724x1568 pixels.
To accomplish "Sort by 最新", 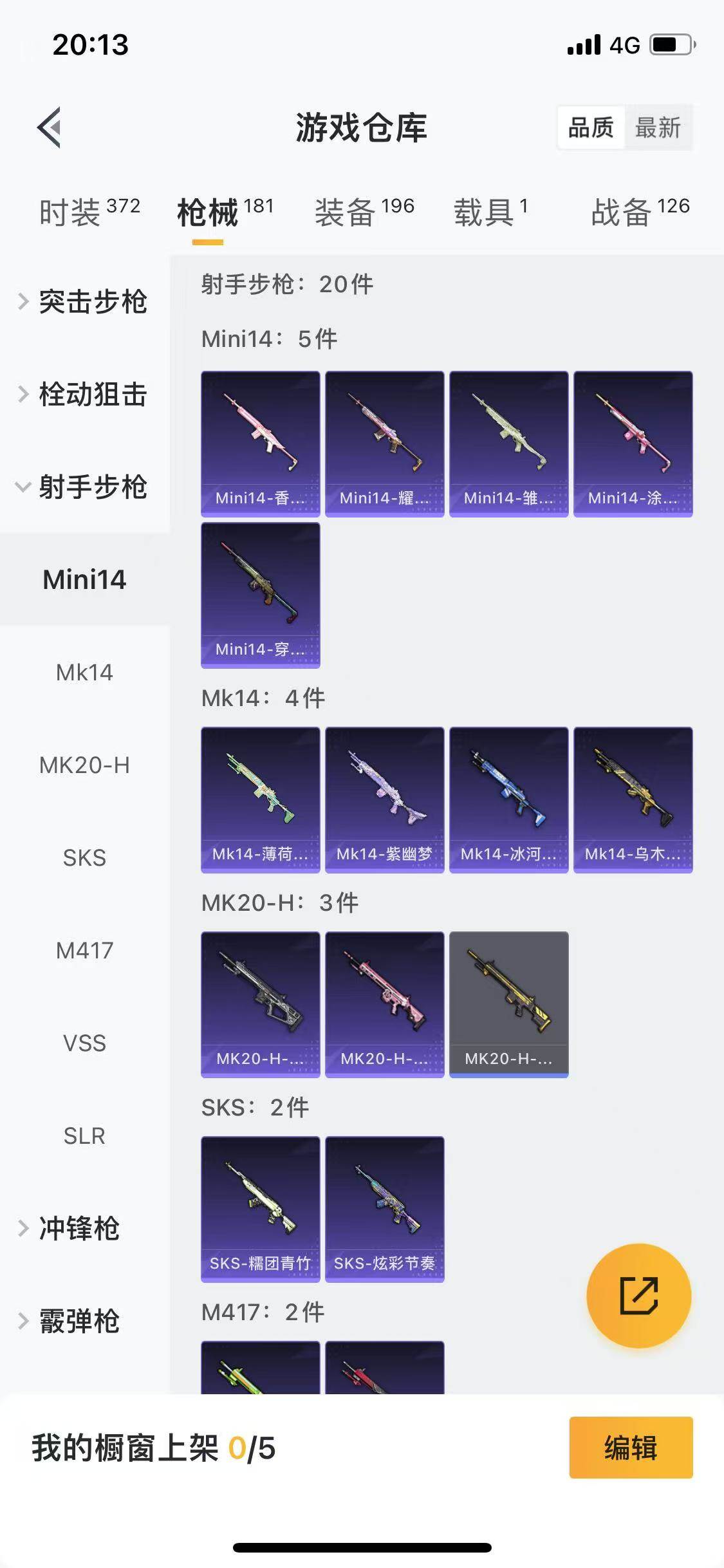I will pyautogui.click(x=657, y=127).
